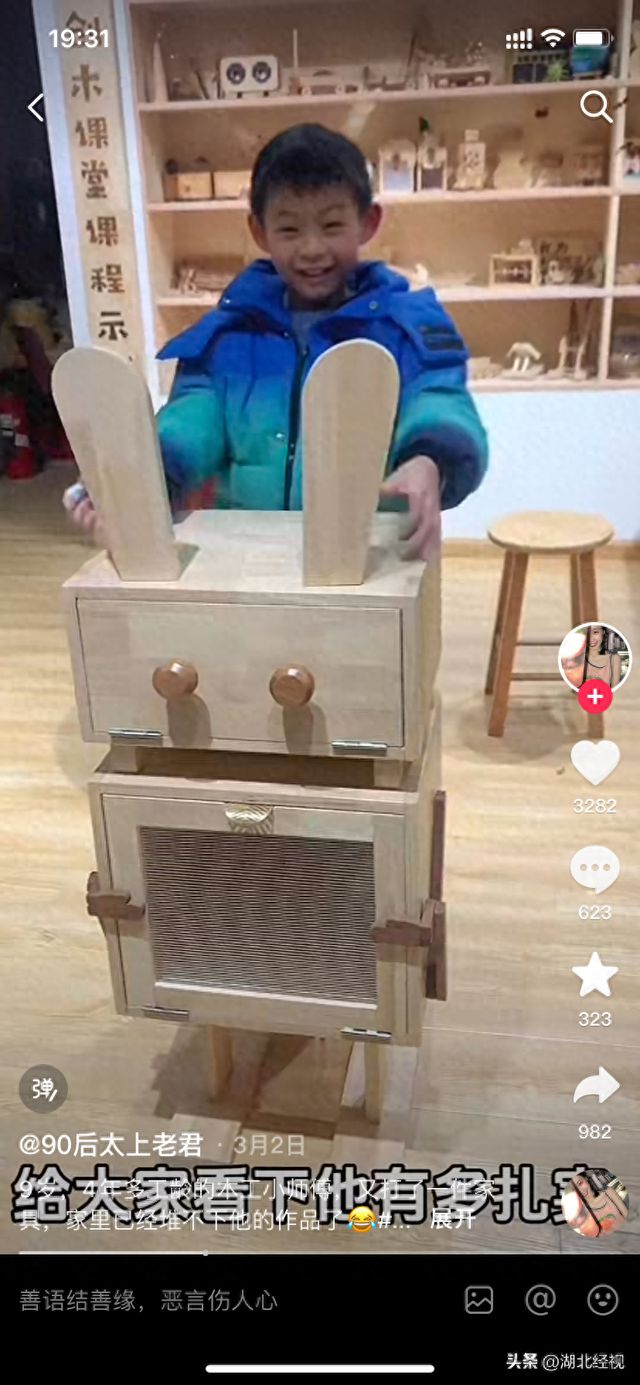Go back with the arrow icon

click(36, 107)
